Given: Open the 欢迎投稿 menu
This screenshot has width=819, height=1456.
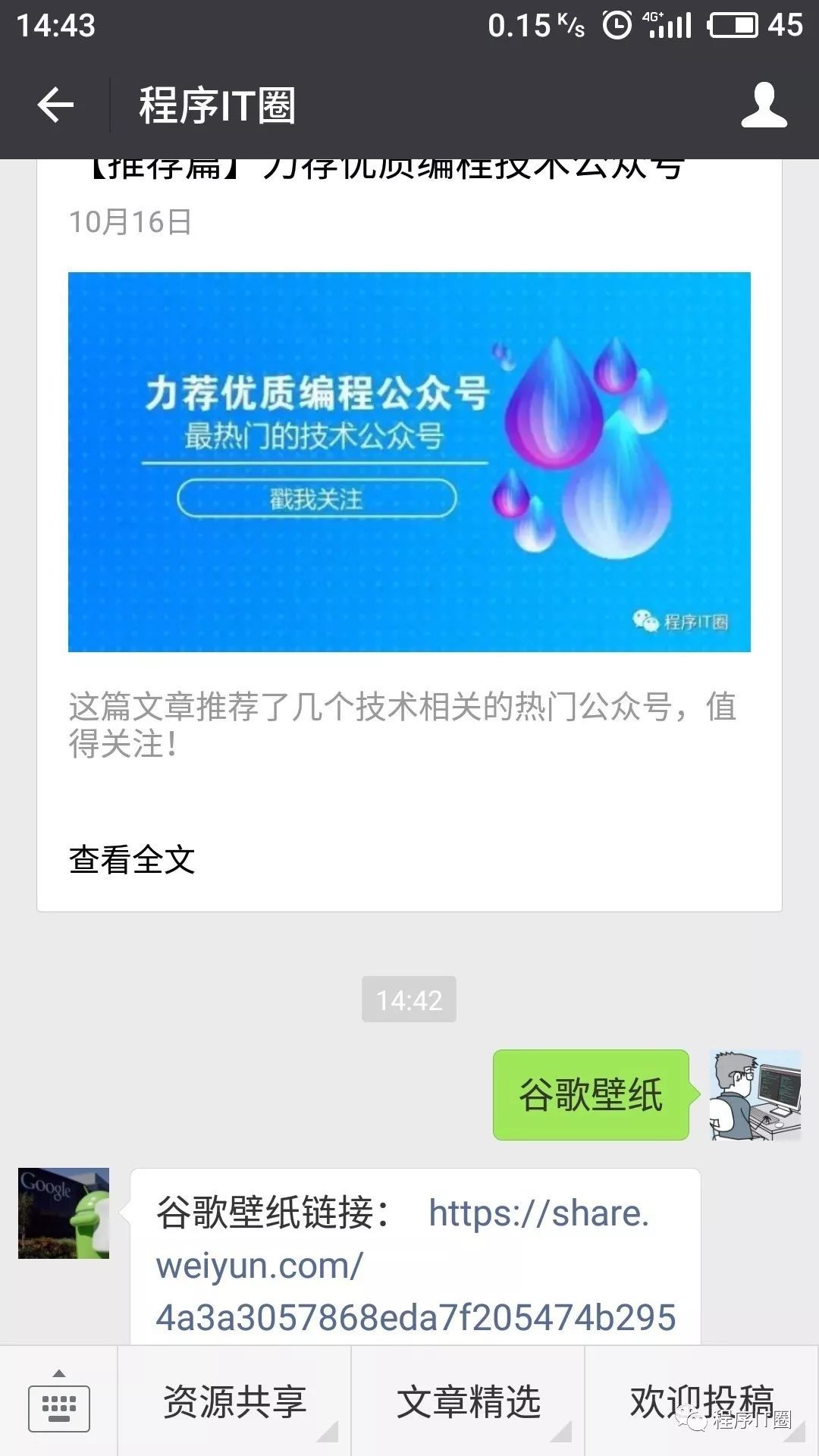Looking at the screenshot, I should coord(701,1401).
